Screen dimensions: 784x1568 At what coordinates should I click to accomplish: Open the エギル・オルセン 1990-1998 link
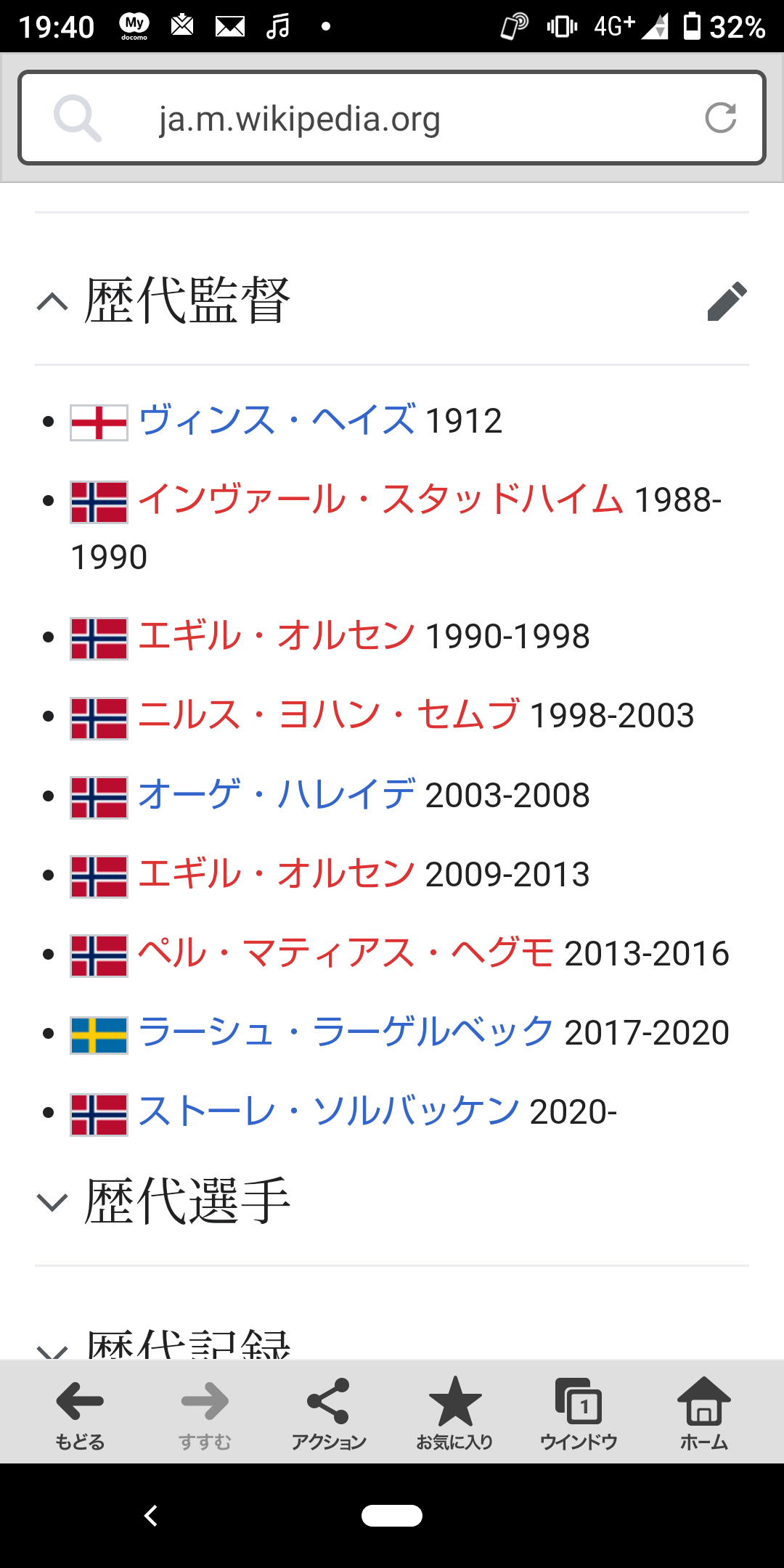[277, 636]
